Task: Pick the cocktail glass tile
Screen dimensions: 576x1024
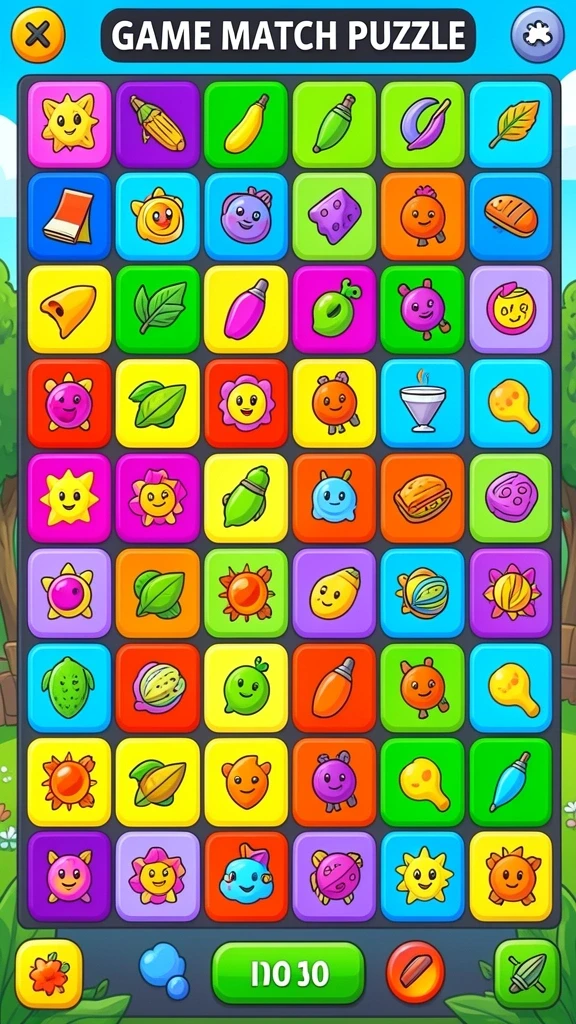Action: pyautogui.click(x=423, y=403)
